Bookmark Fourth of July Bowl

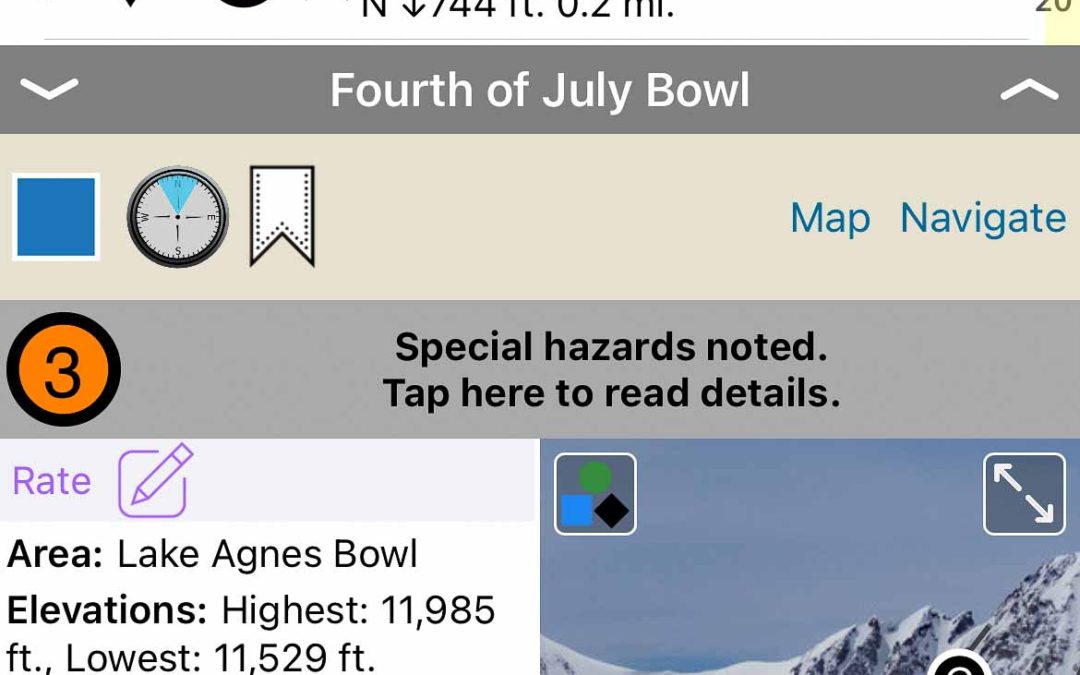[282, 217]
